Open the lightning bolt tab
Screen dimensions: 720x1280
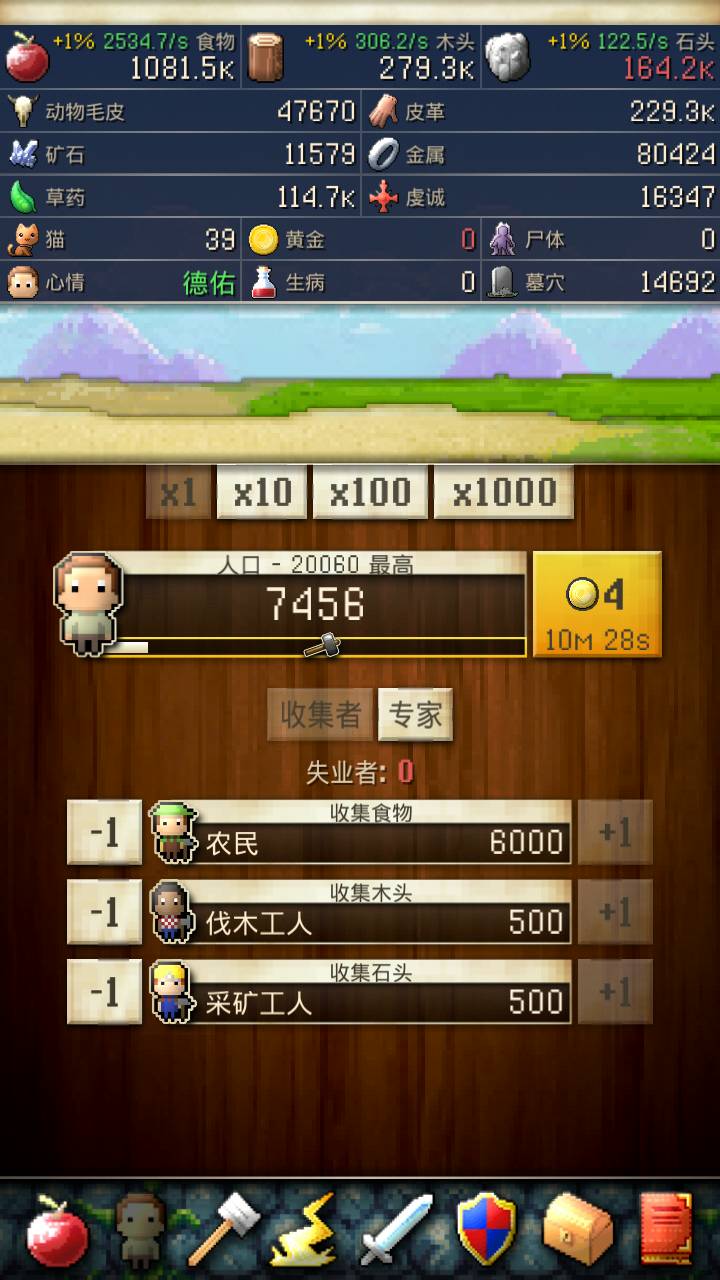coord(303,1230)
